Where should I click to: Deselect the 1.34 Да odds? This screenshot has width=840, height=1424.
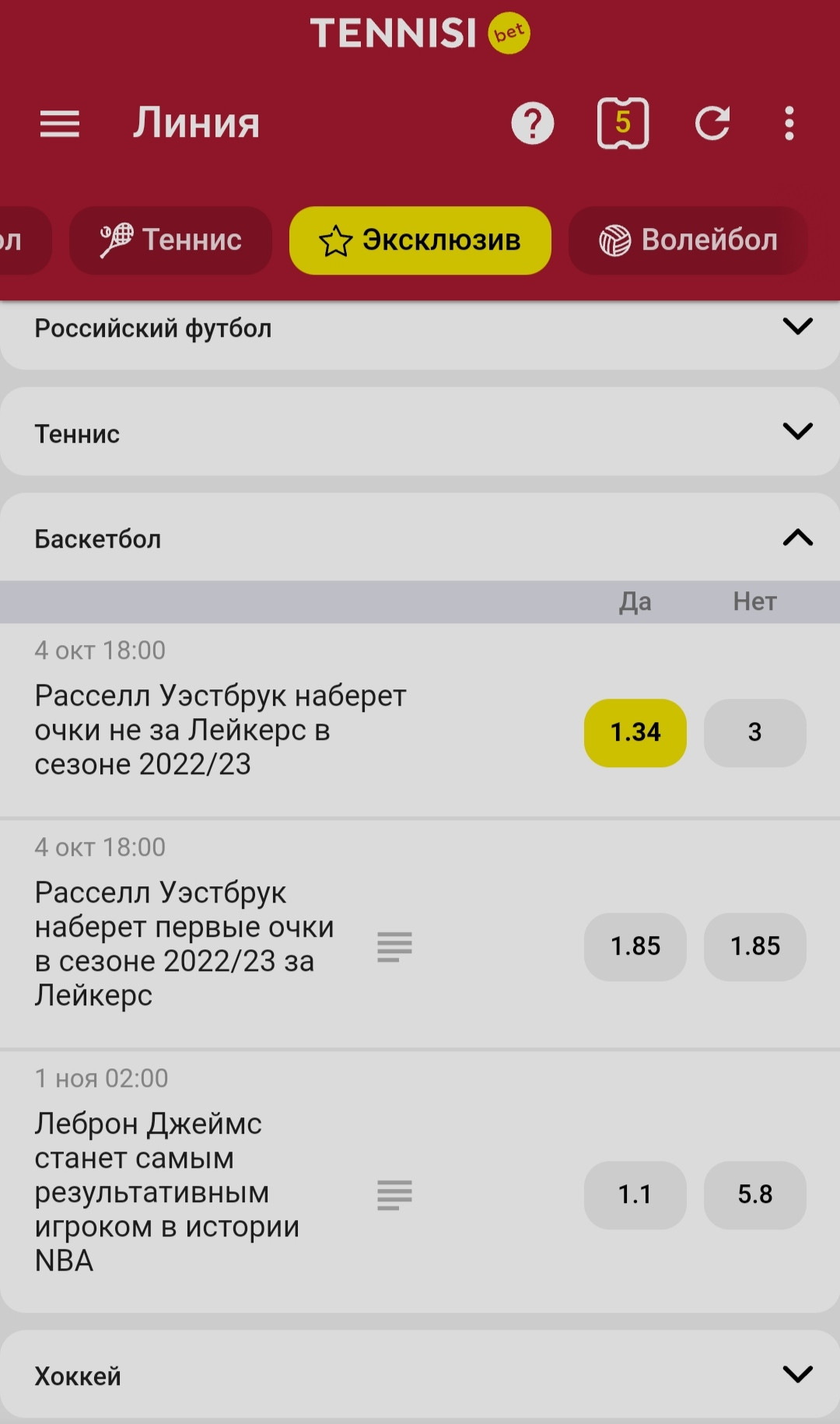tap(635, 733)
